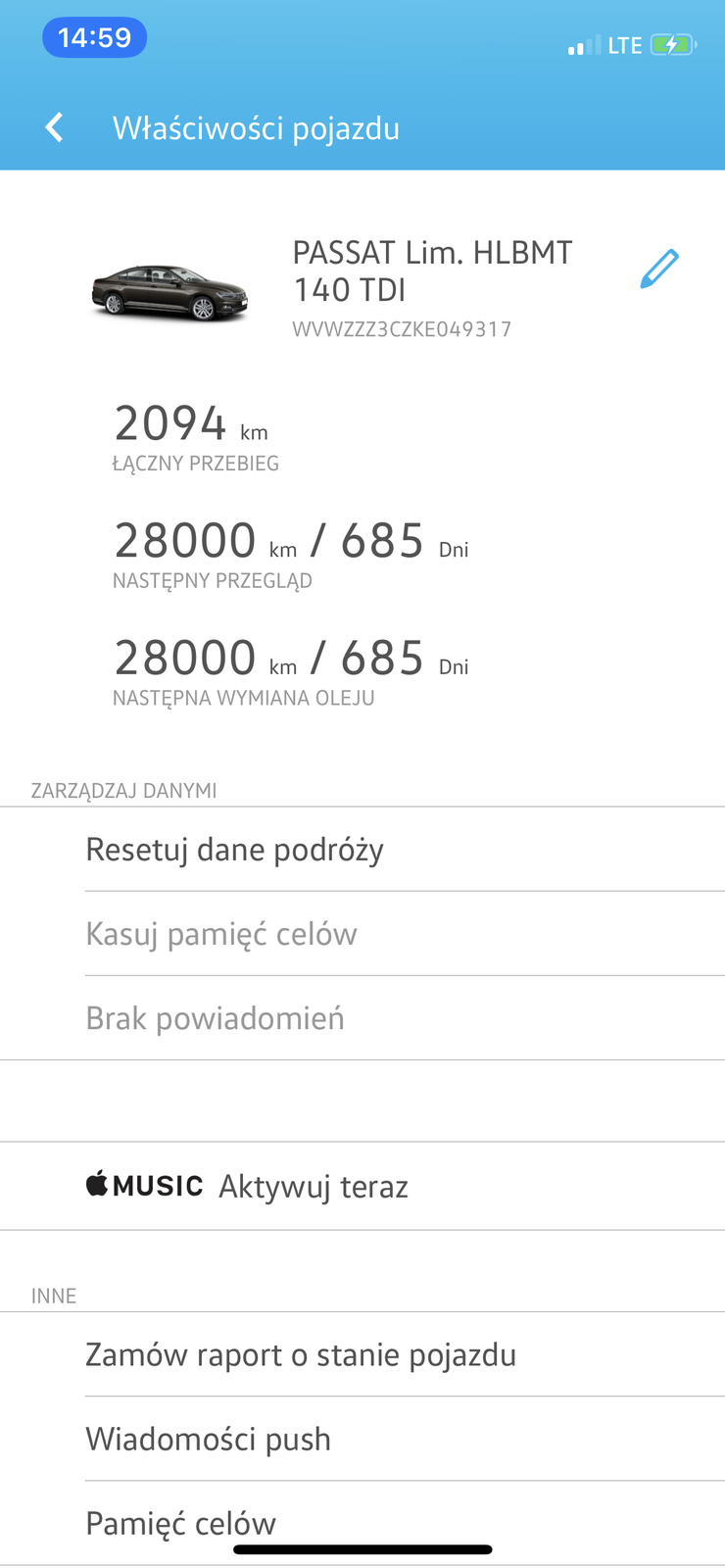Tap the grayed-out 'Kasuj pamięć celów' entry
Screen dimensions: 725x1568
point(221,933)
